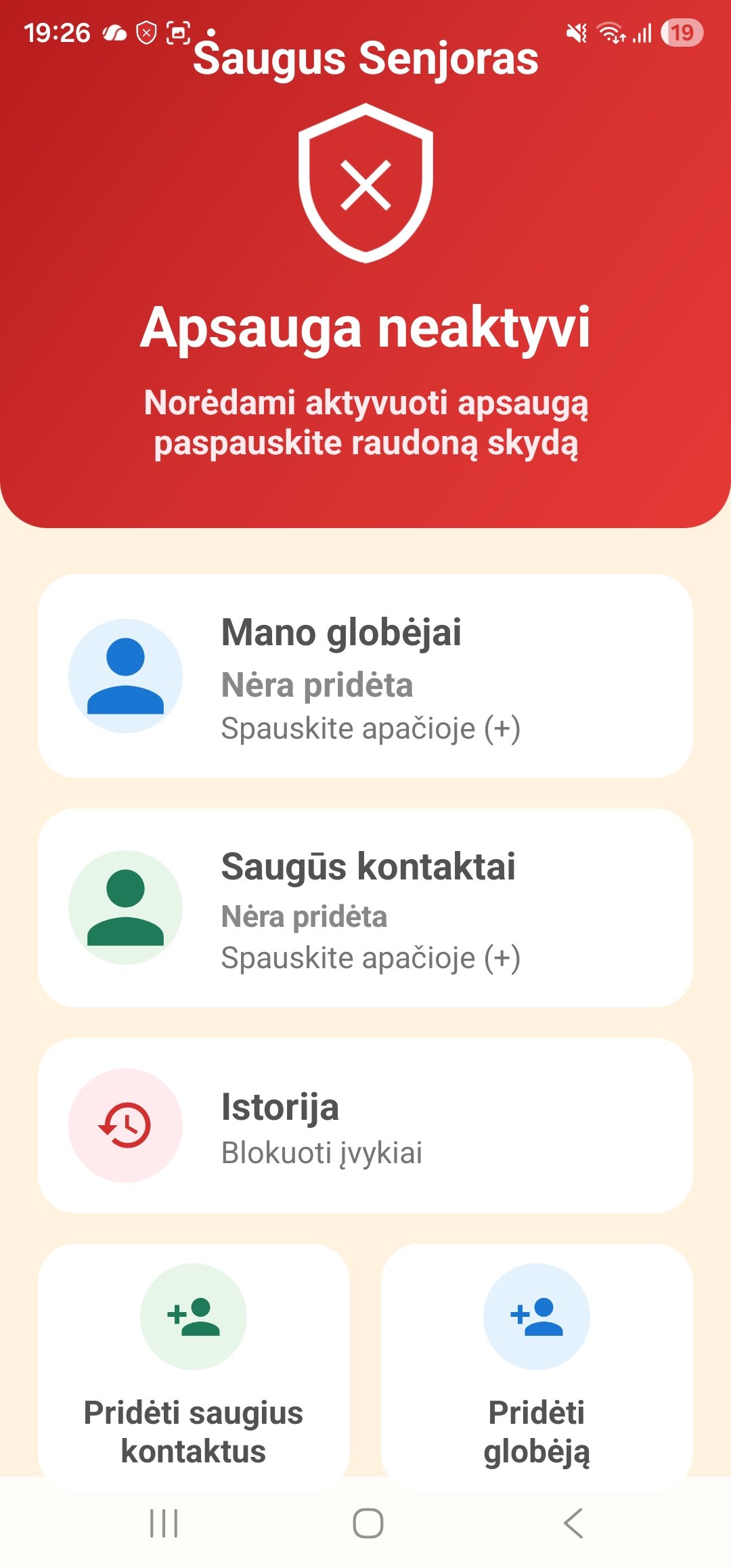Tap Spauskite apačioje (+) under Mano globėjai
The height and width of the screenshot is (1568, 731).
pyautogui.click(x=371, y=729)
